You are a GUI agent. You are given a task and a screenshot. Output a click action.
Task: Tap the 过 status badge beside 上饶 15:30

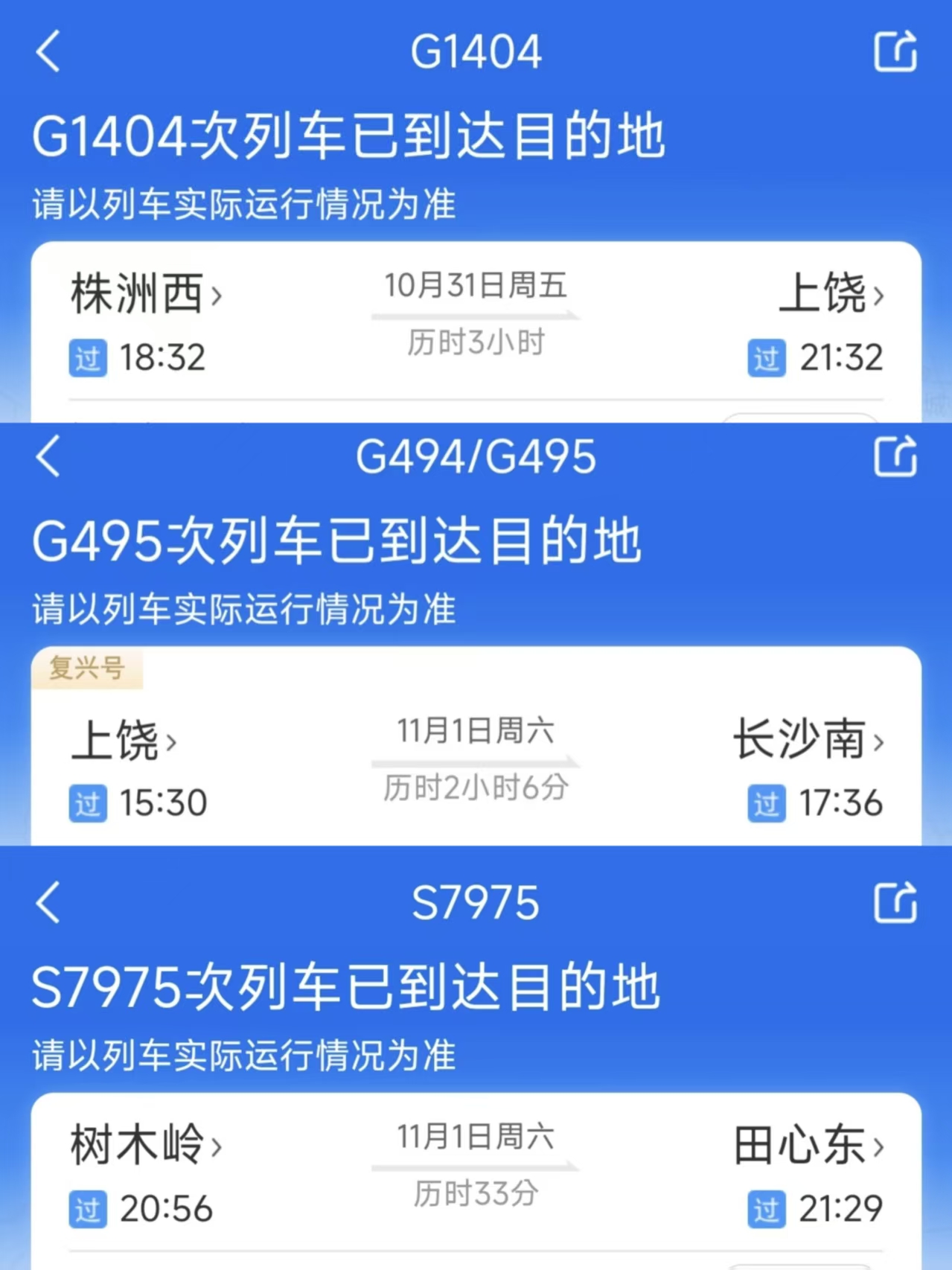point(87,803)
